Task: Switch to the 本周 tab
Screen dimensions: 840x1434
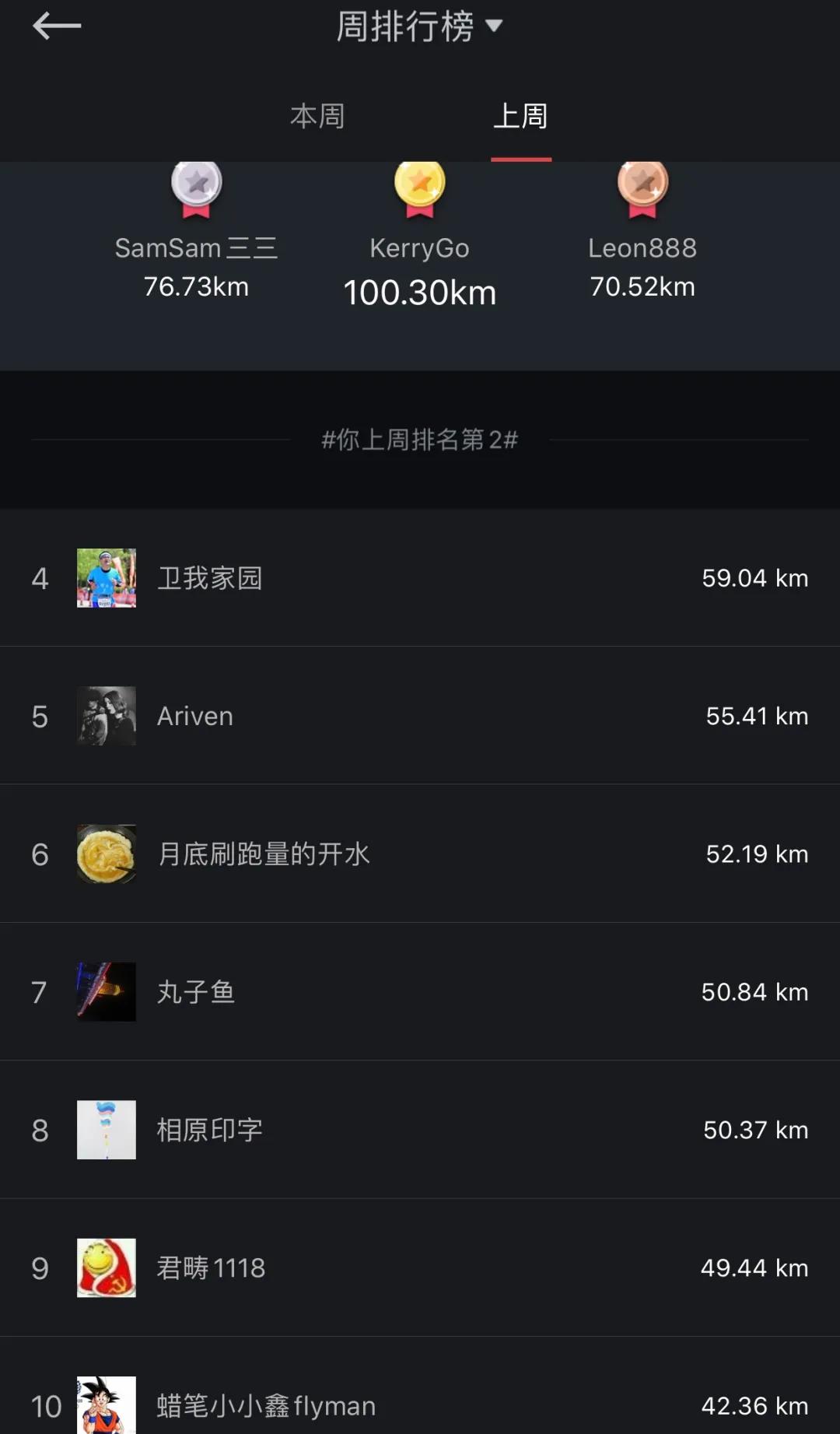Action: click(317, 115)
